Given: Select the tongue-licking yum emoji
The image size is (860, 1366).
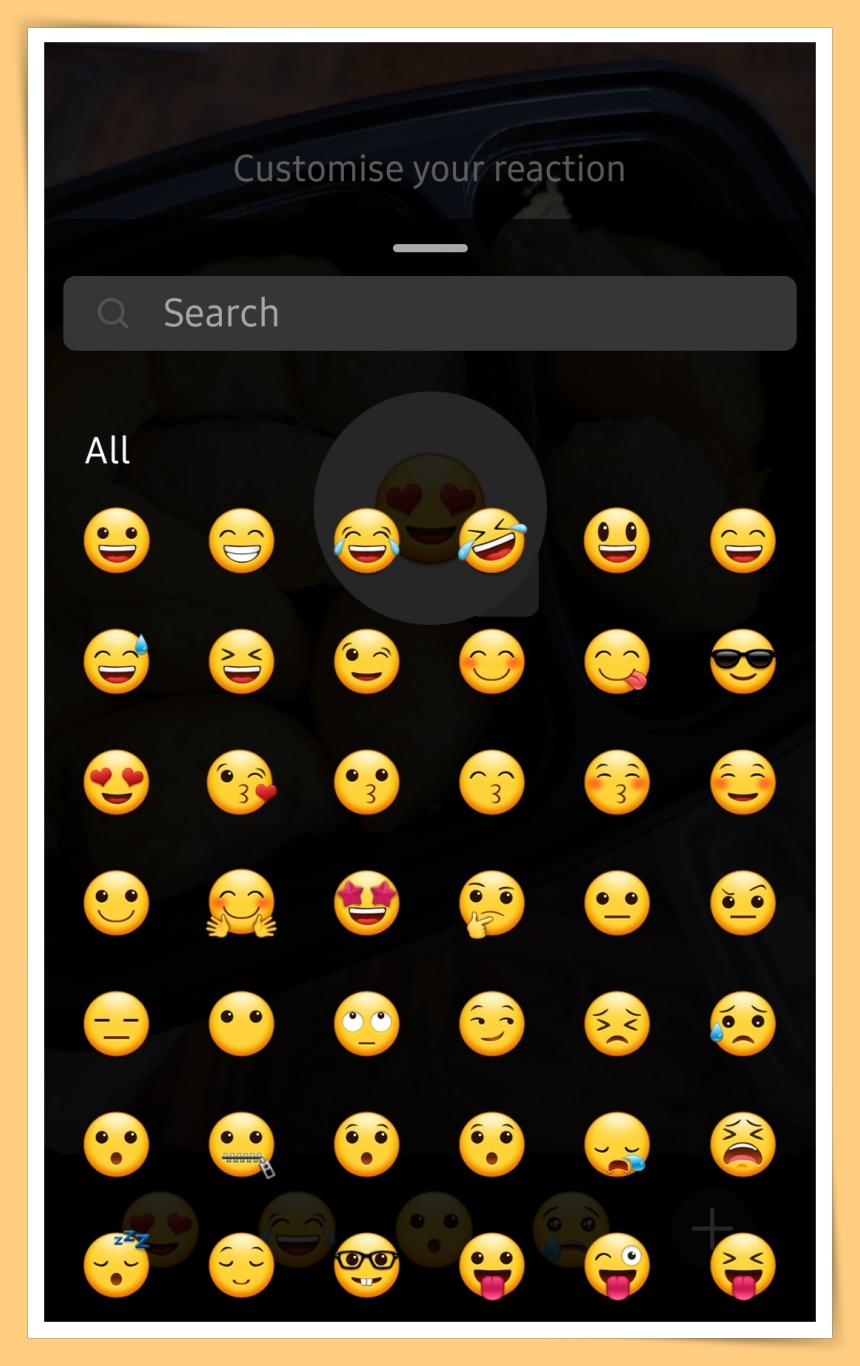Looking at the screenshot, I should (617, 662).
